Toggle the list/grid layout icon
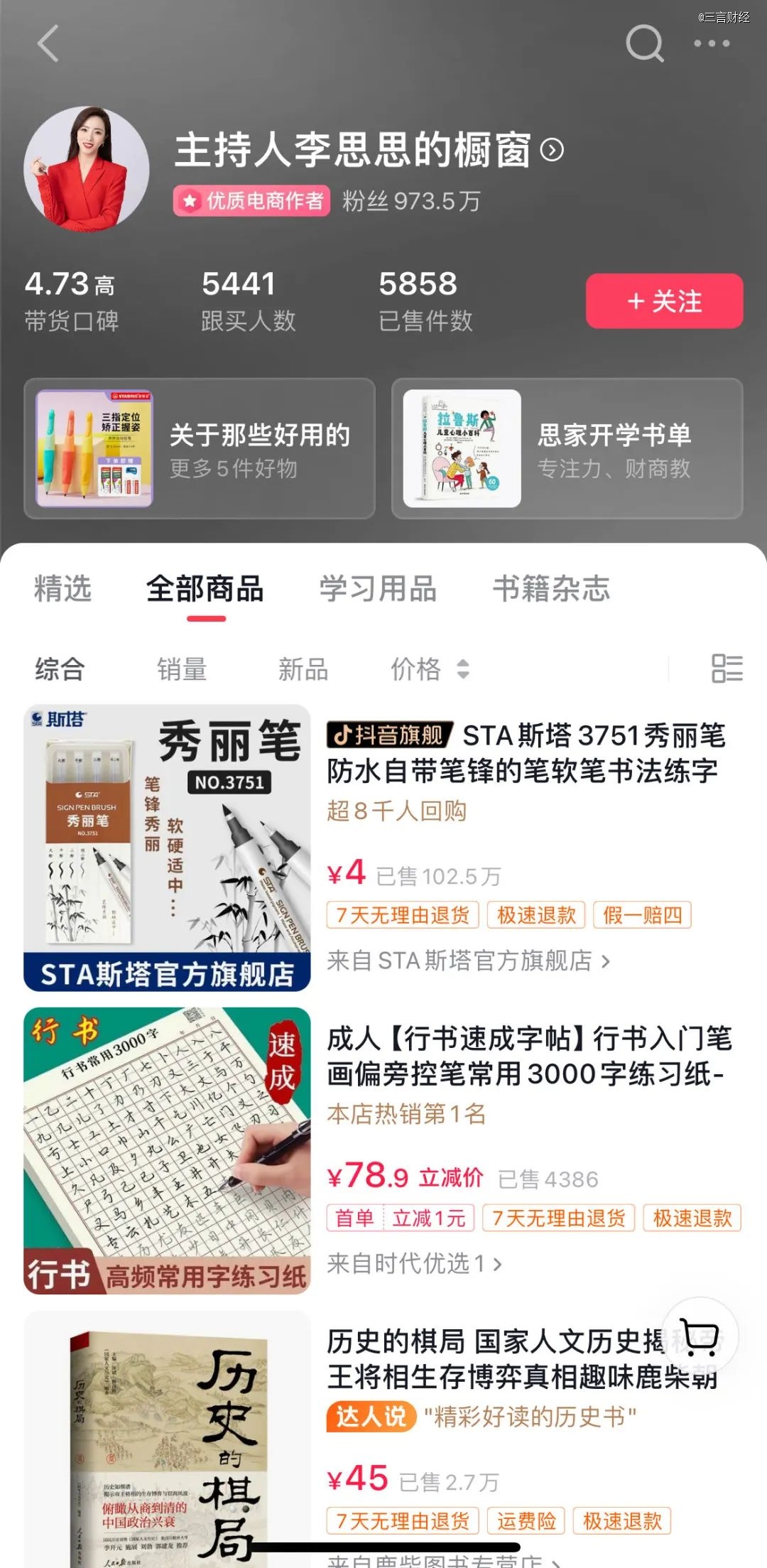Image resolution: width=767 pixels, height=1568 pixels. [727, 669]
